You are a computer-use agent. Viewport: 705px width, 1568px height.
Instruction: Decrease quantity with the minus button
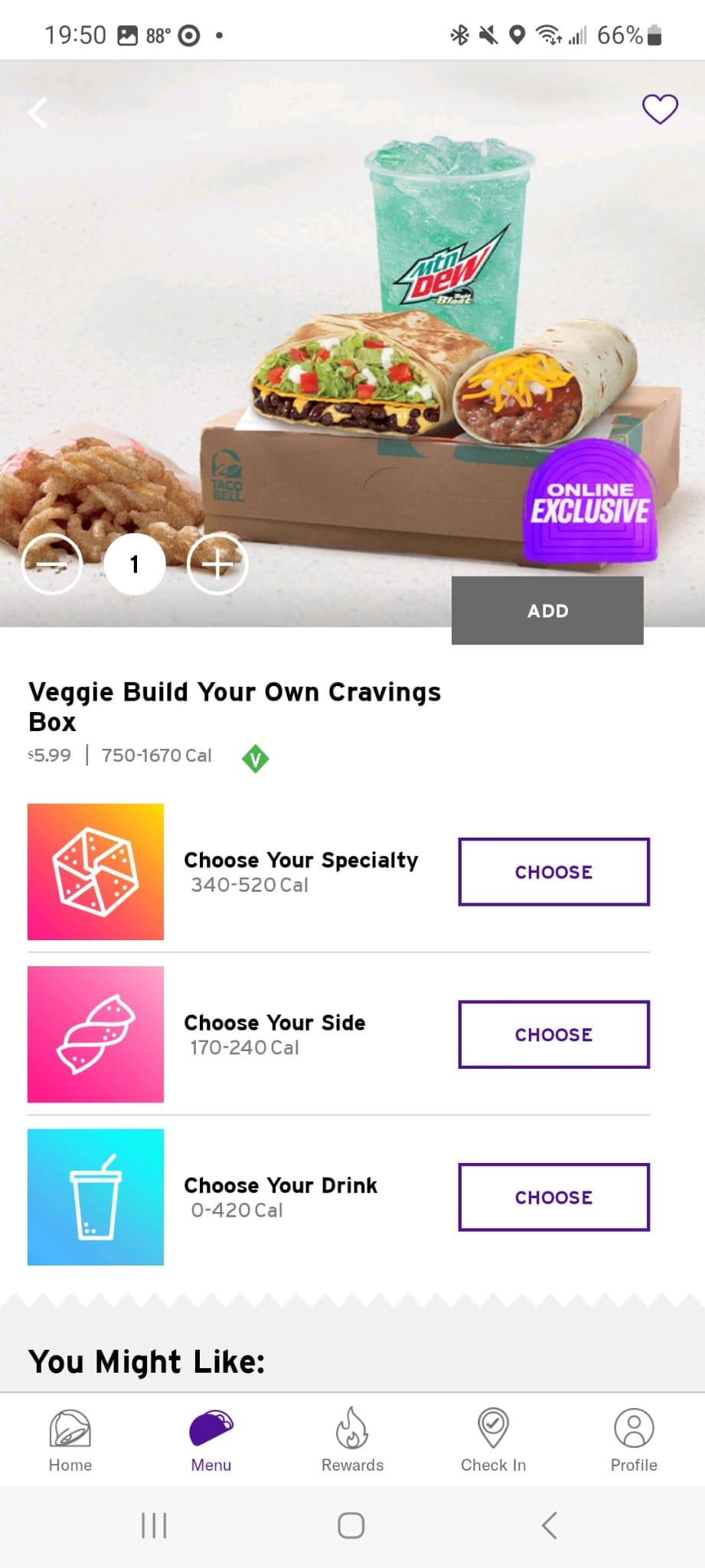[x=52, y=564]
